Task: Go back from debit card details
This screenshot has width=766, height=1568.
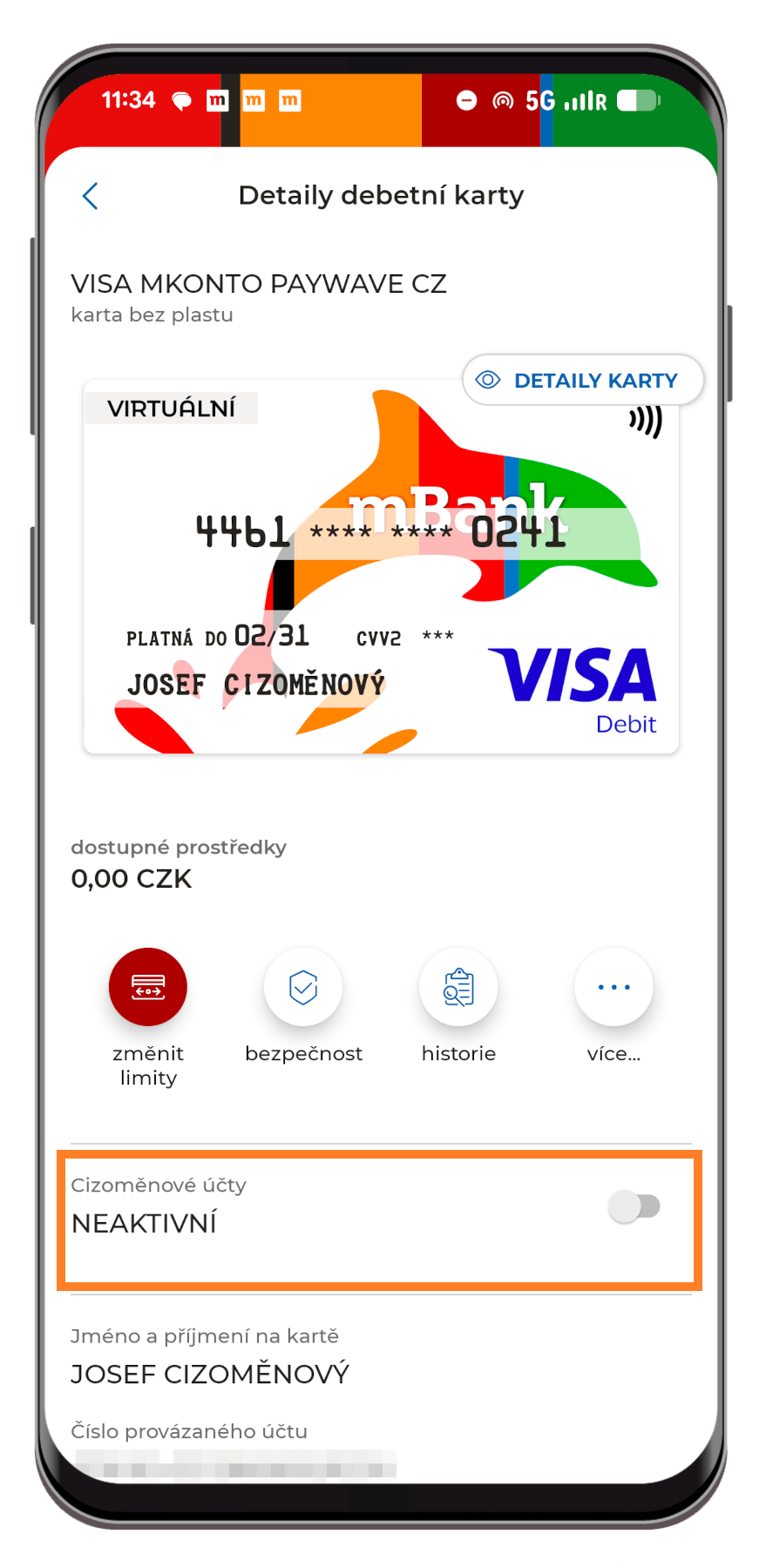Action: point(91,196)
